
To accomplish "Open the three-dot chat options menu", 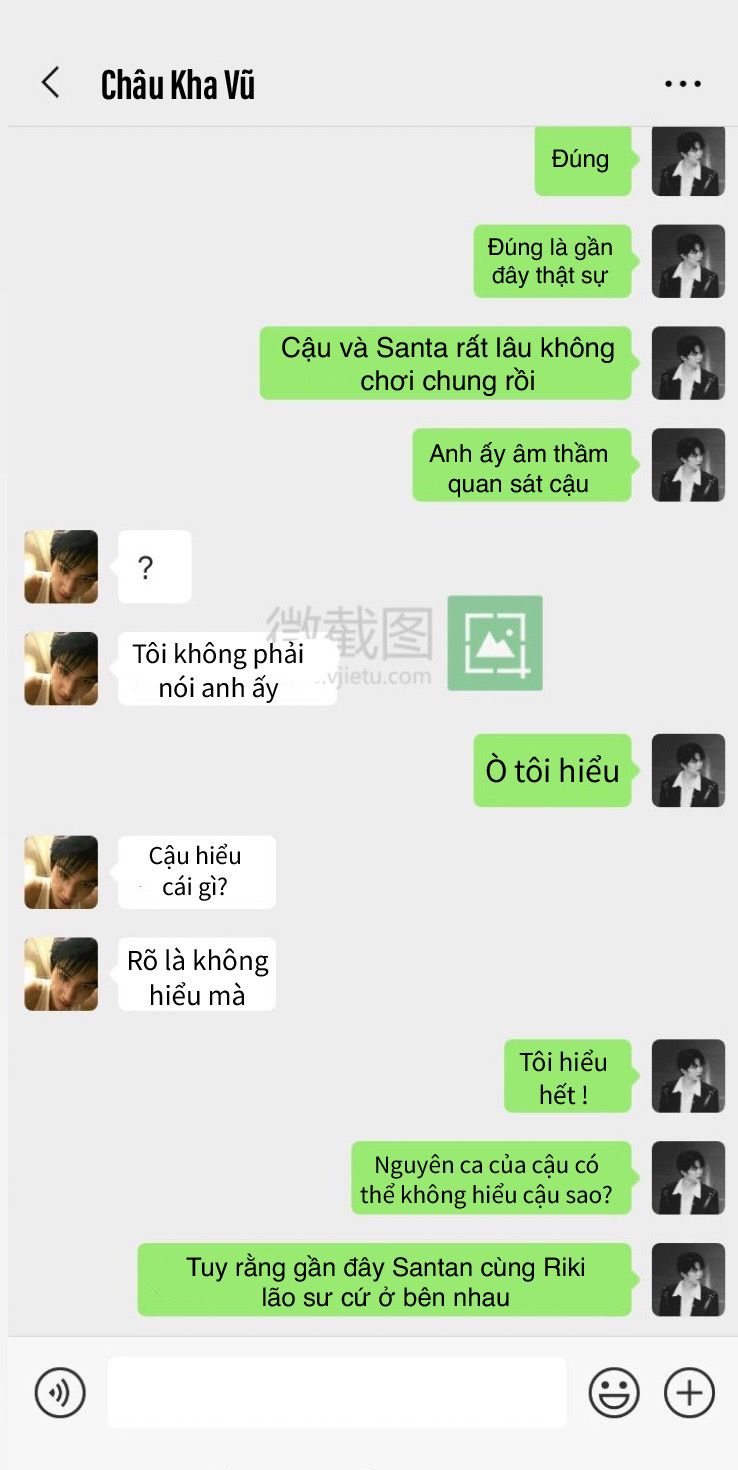I will pos(682,84).
